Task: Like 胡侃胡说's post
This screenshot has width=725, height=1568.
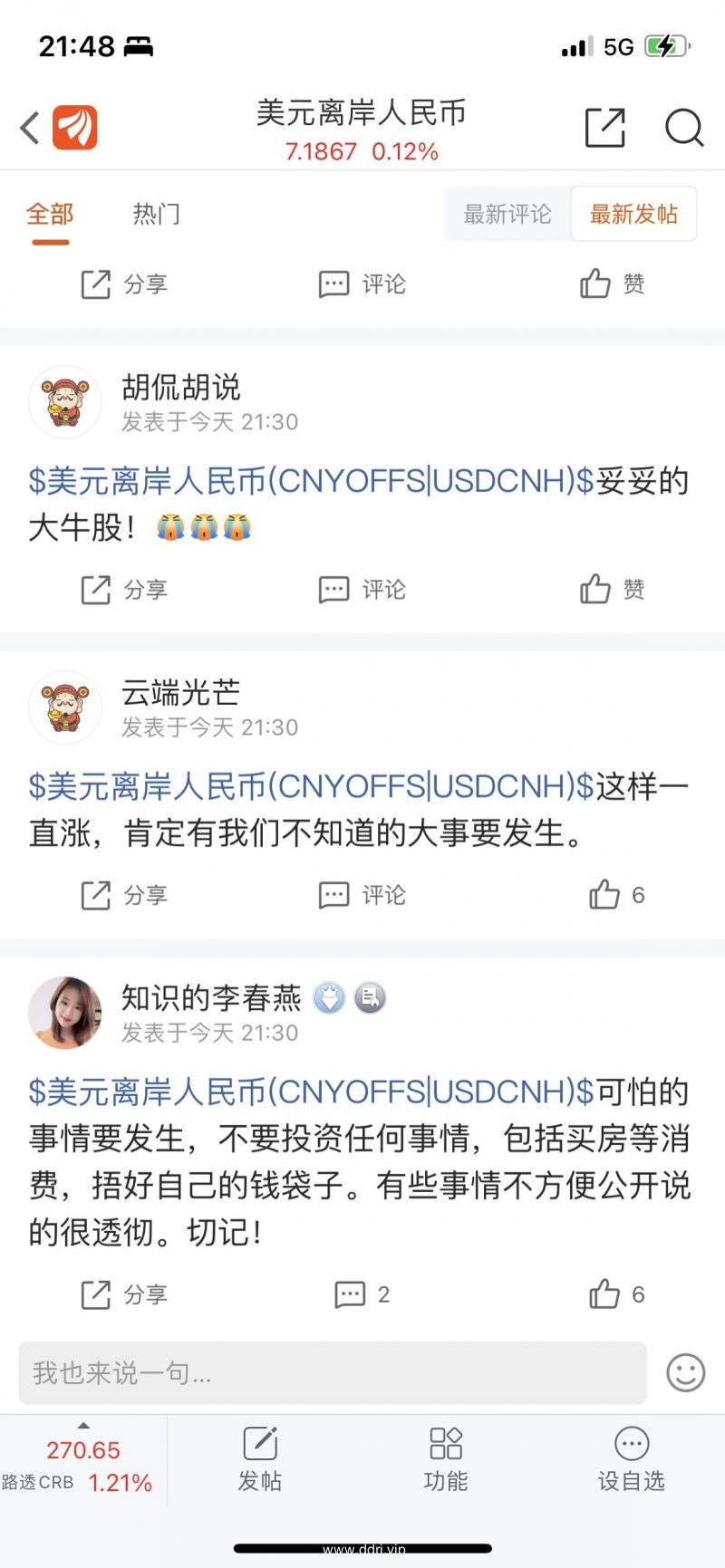Action: 612,590
